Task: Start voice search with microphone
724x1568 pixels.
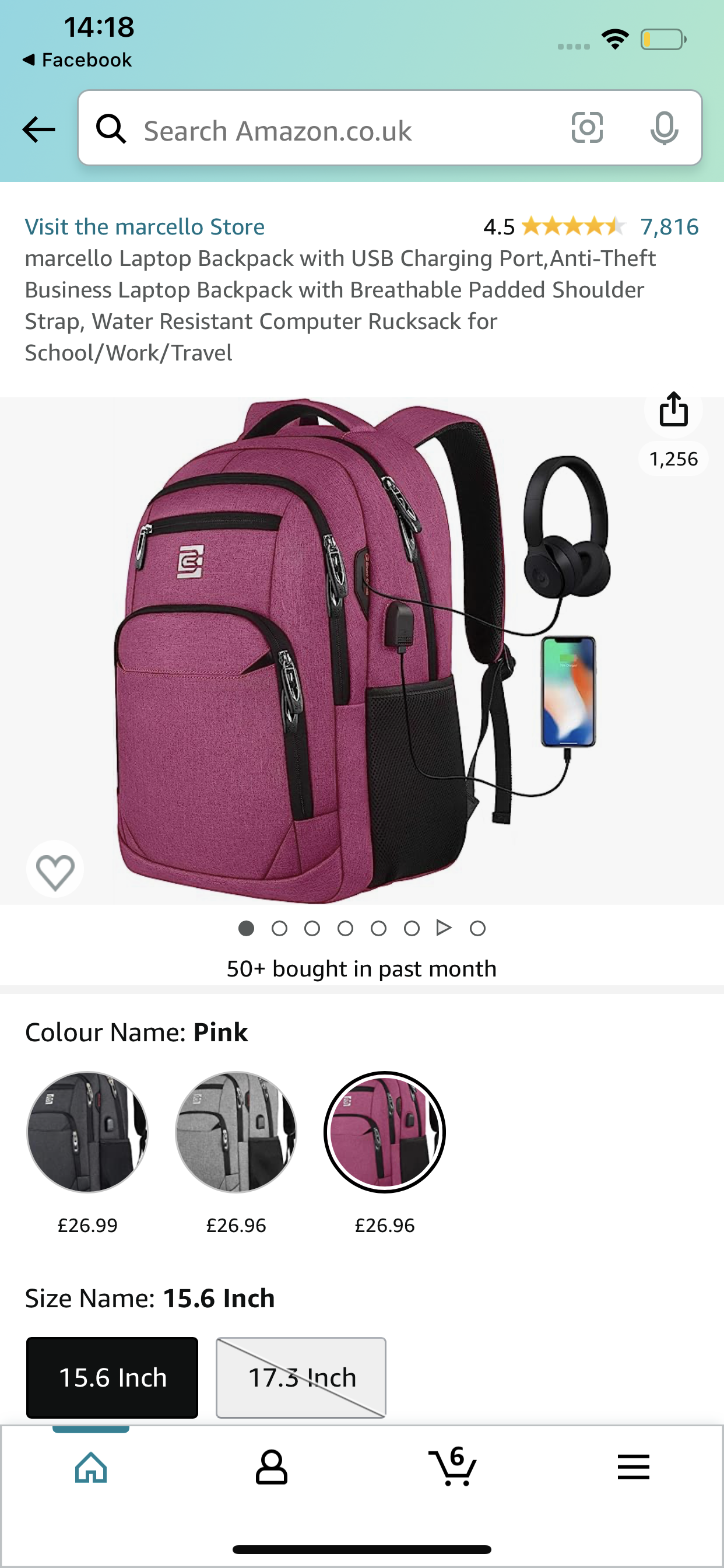Action: point(664,128)
